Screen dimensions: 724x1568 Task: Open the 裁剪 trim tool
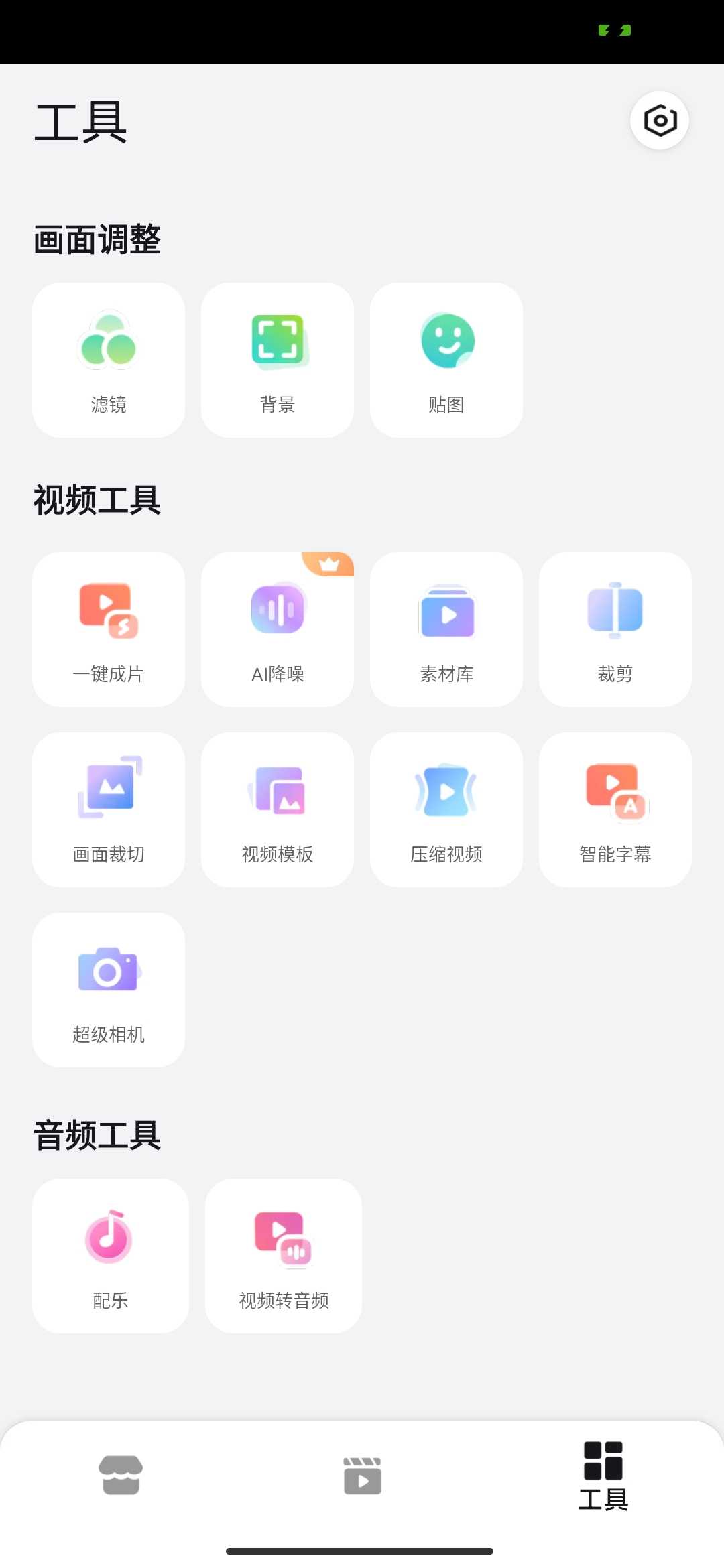tap(615, 630)
